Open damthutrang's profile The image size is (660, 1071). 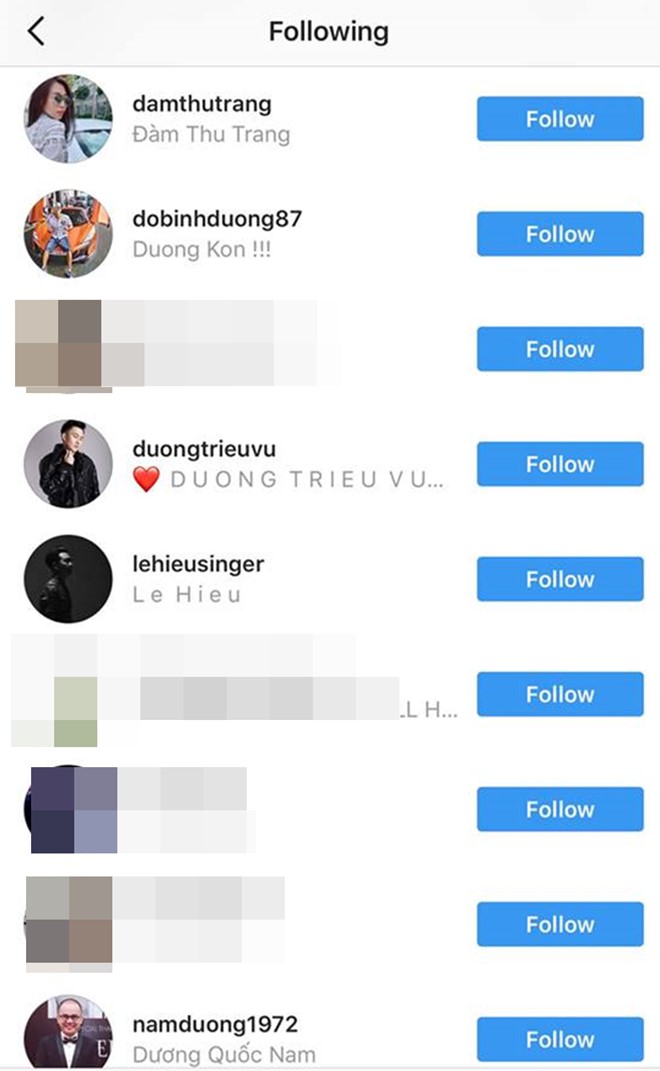point(201,104)
